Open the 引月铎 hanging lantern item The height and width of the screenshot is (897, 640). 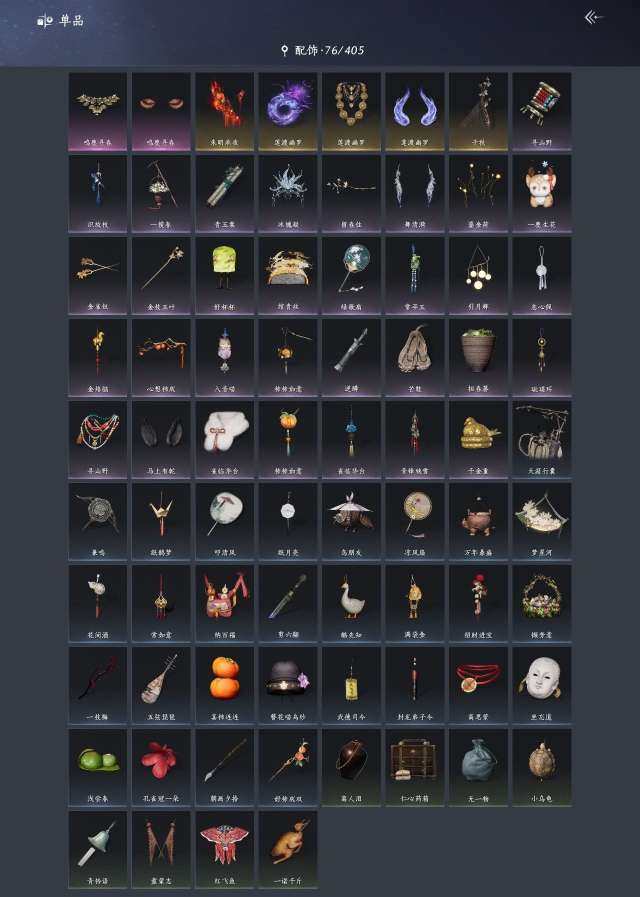(479, 274)
